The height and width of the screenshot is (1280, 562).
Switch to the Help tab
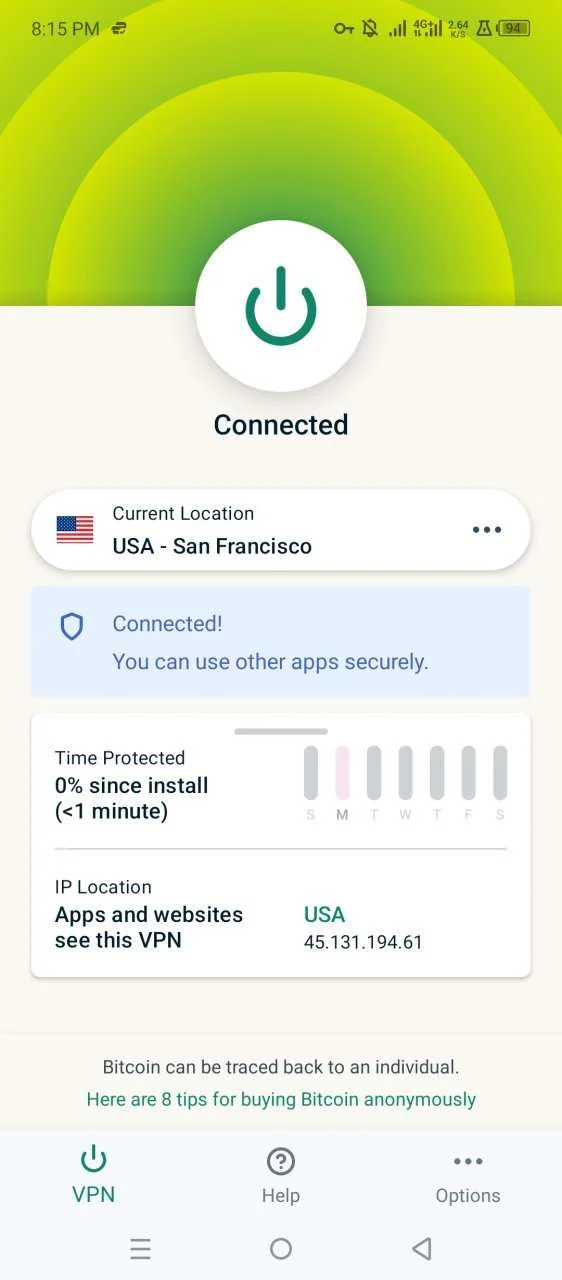(x=281, y=1175)
